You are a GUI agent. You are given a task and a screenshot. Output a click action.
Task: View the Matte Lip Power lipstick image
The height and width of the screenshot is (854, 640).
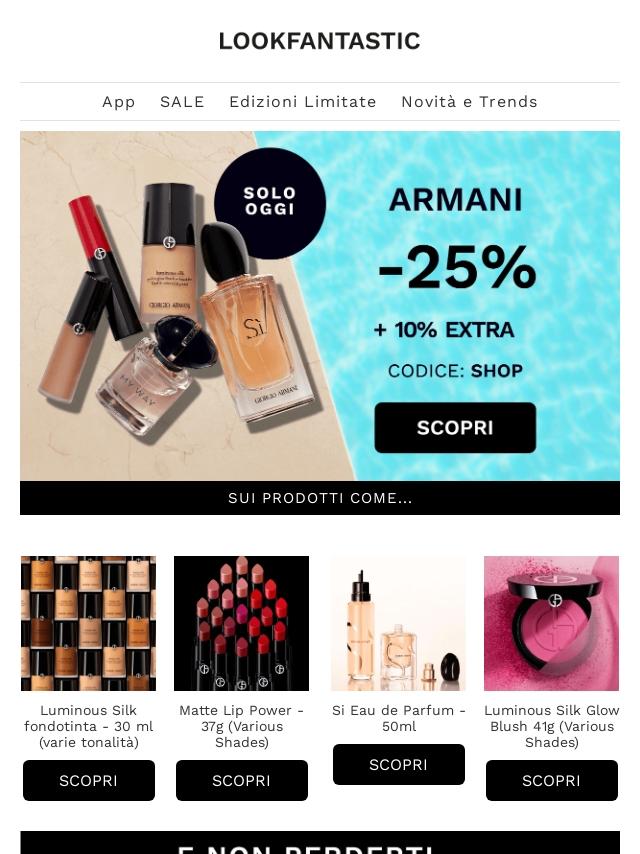241,623
